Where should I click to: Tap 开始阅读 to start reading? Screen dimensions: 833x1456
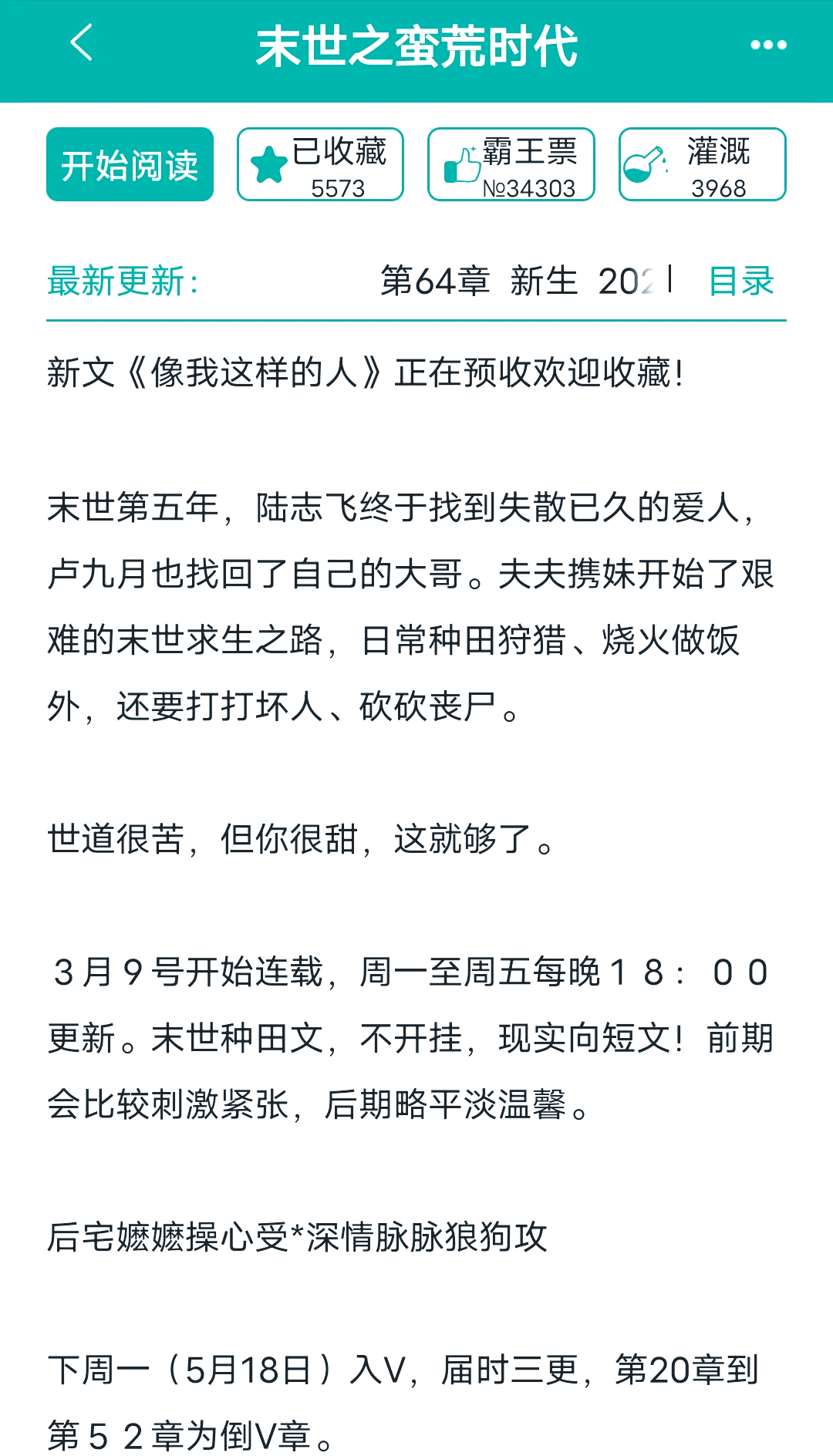130,164
